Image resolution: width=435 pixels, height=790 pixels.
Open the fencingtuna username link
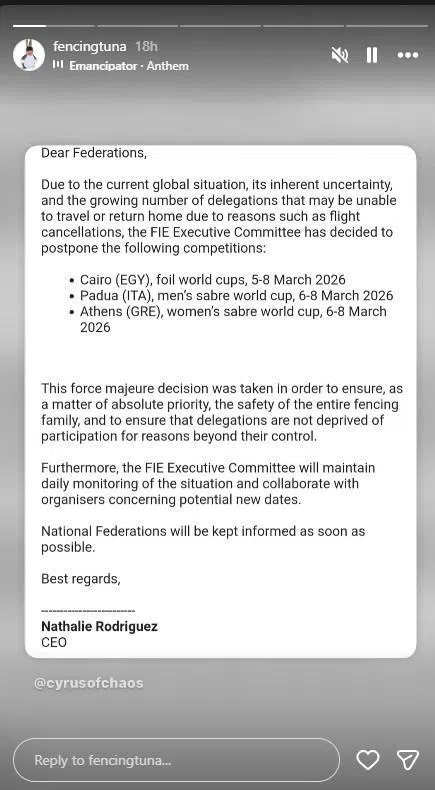[x=90, y=47]
